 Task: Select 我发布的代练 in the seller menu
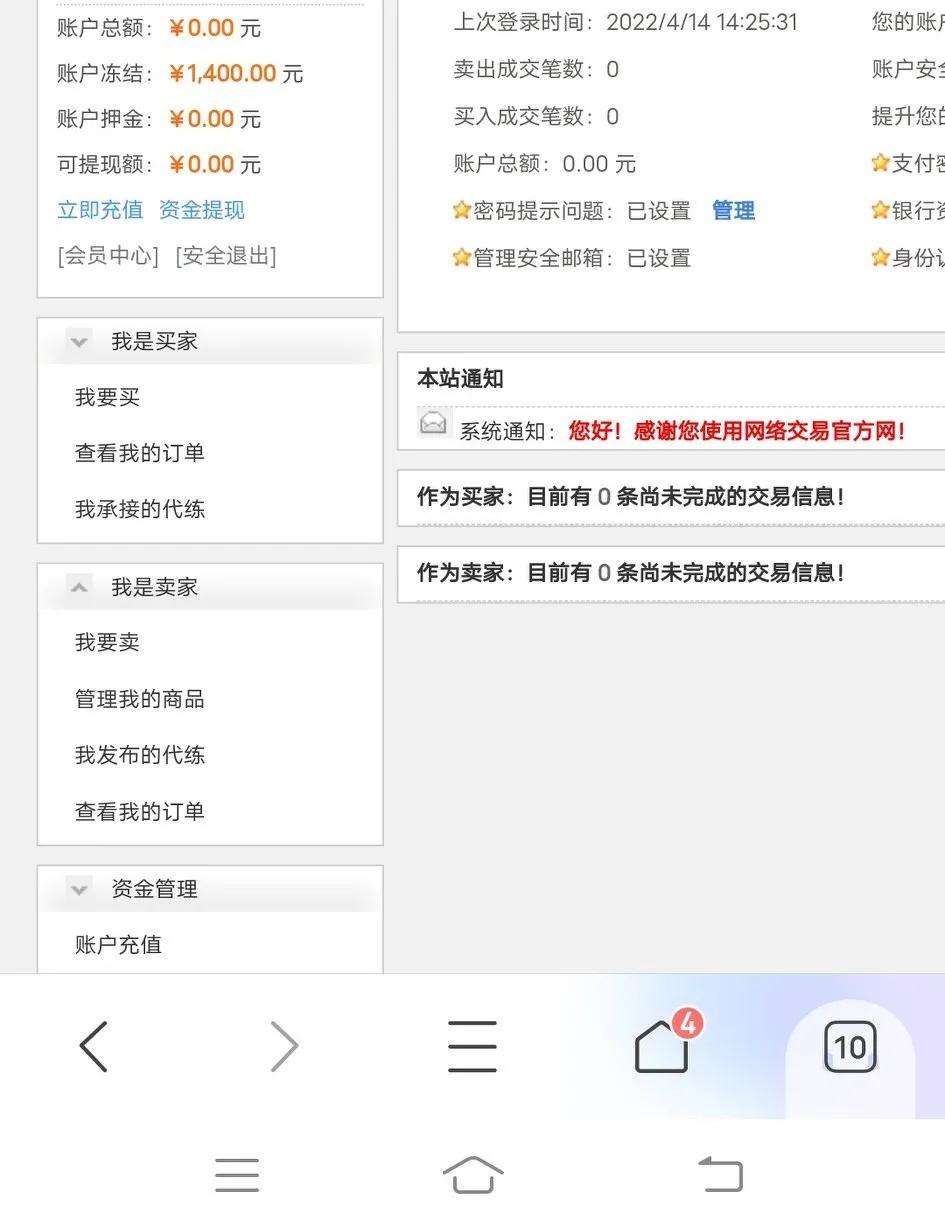138,755
